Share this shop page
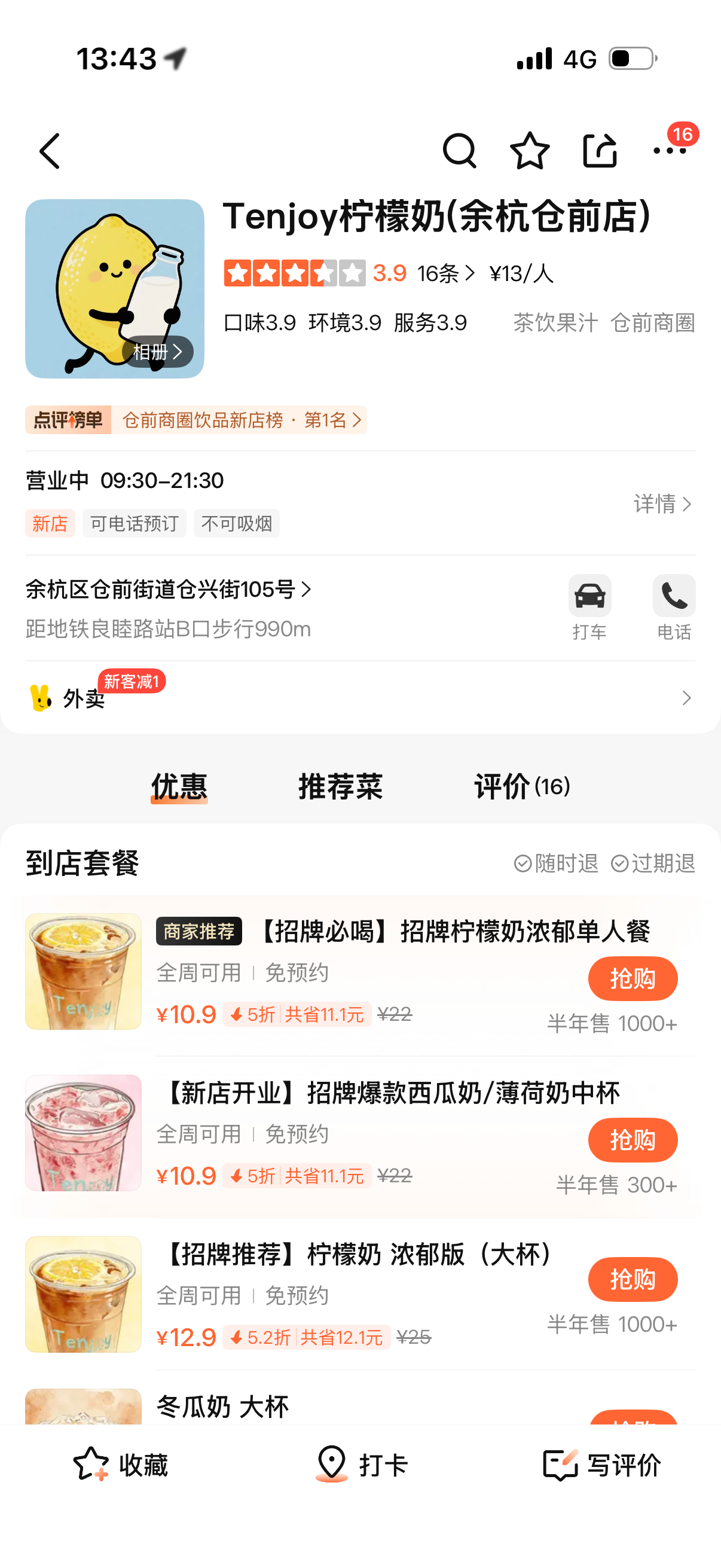Image resolution: width=721 pixels, height=1568 pixels. 600,150
